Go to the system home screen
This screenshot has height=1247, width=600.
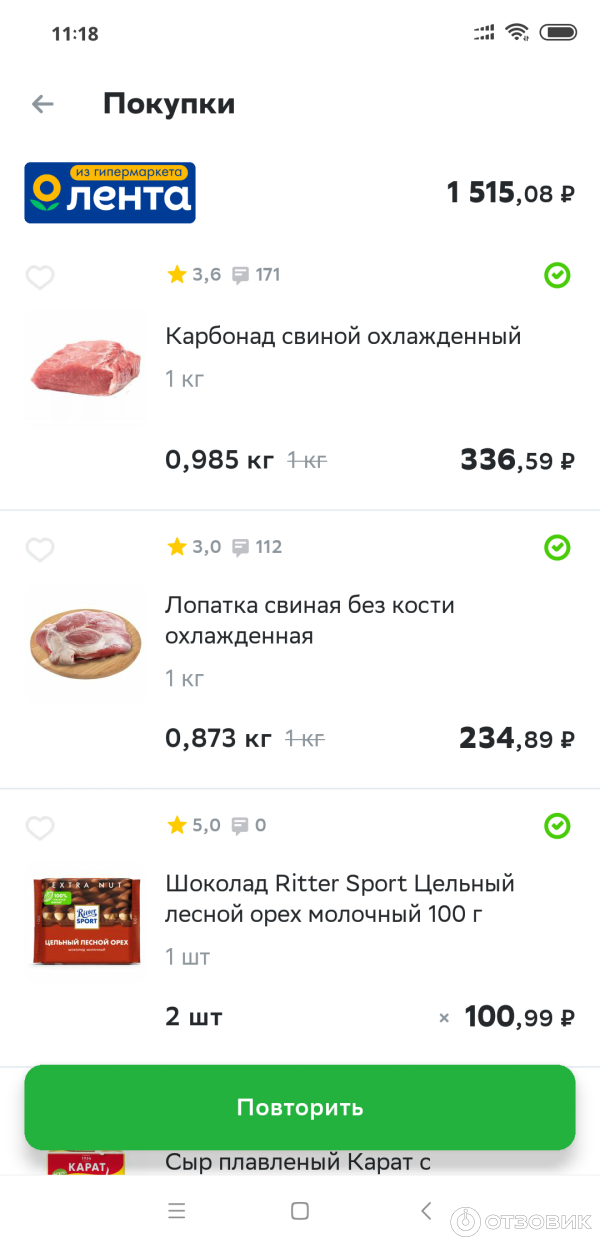[x=300, y=1211]
